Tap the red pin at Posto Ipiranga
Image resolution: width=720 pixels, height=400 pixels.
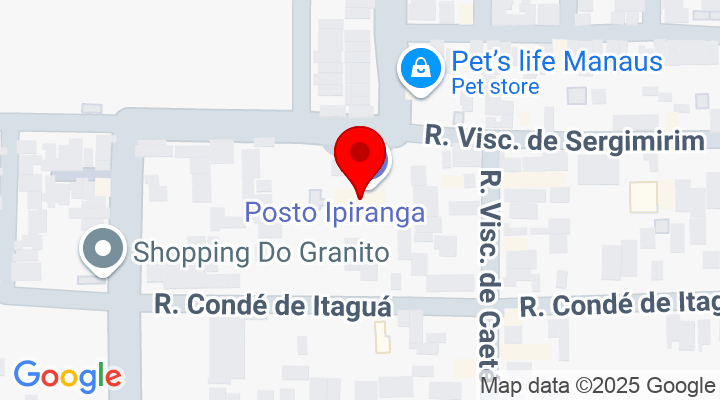coord(360,159)
